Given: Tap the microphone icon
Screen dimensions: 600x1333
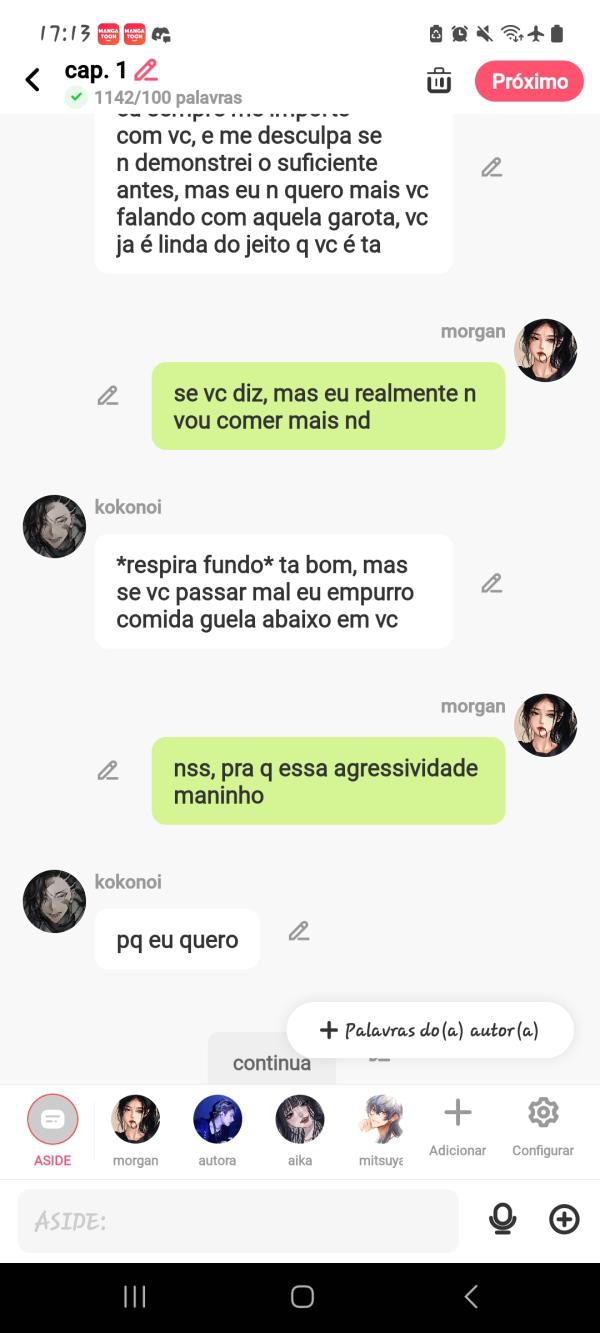Looking at the screenshot, I should click(x=502, y=1219).
